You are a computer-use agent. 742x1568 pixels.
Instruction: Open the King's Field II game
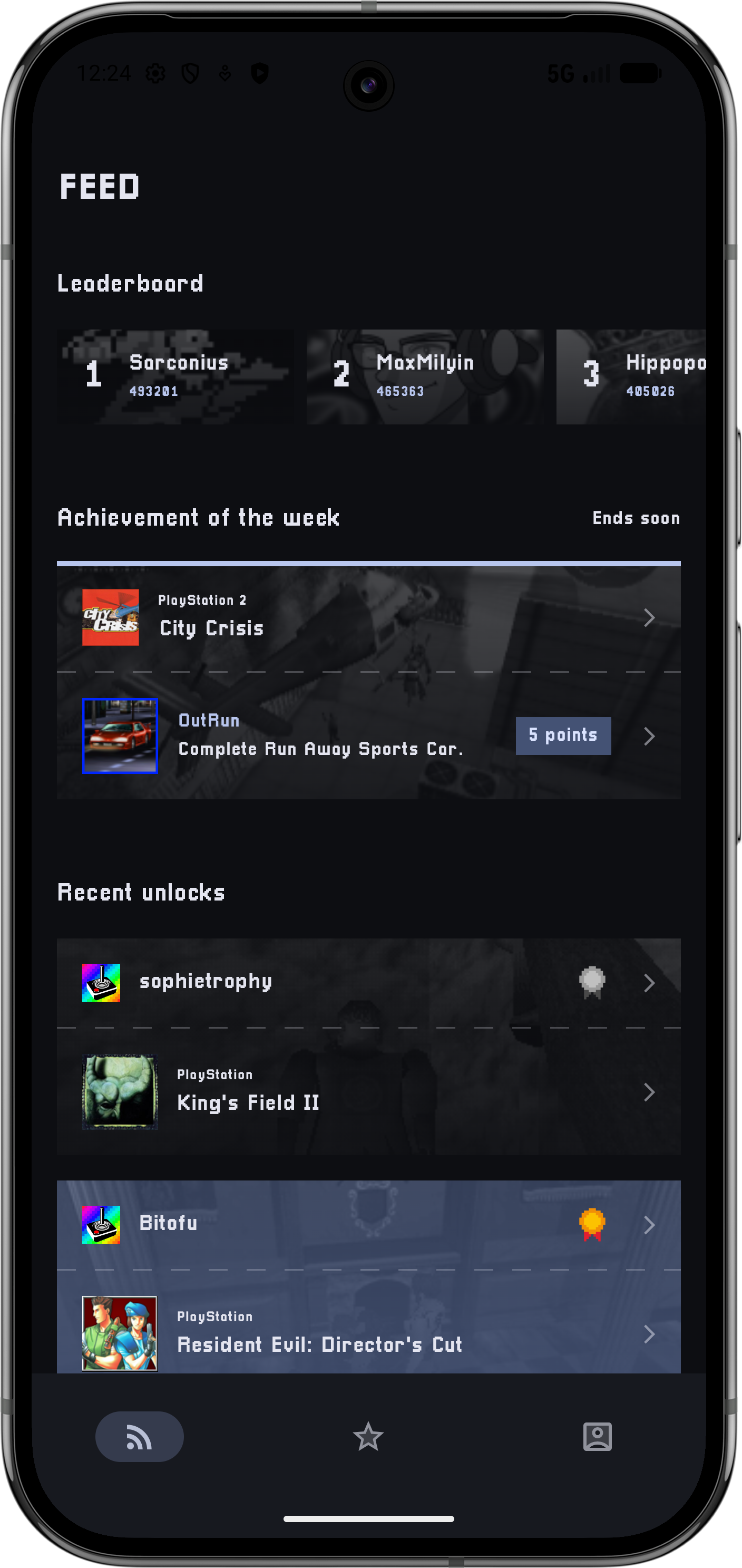(368, 1091)
